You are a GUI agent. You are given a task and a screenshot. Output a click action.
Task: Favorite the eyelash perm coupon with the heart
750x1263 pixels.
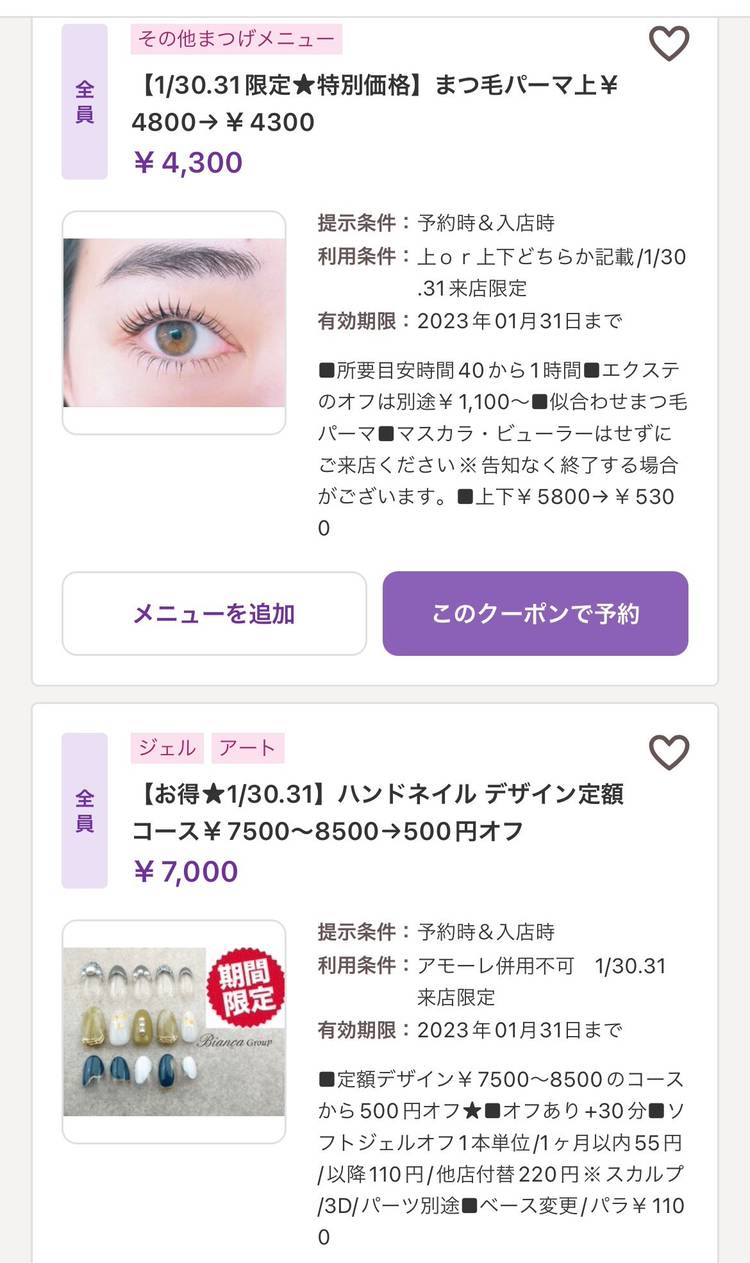pyautogui.click(x=669, y=44)
